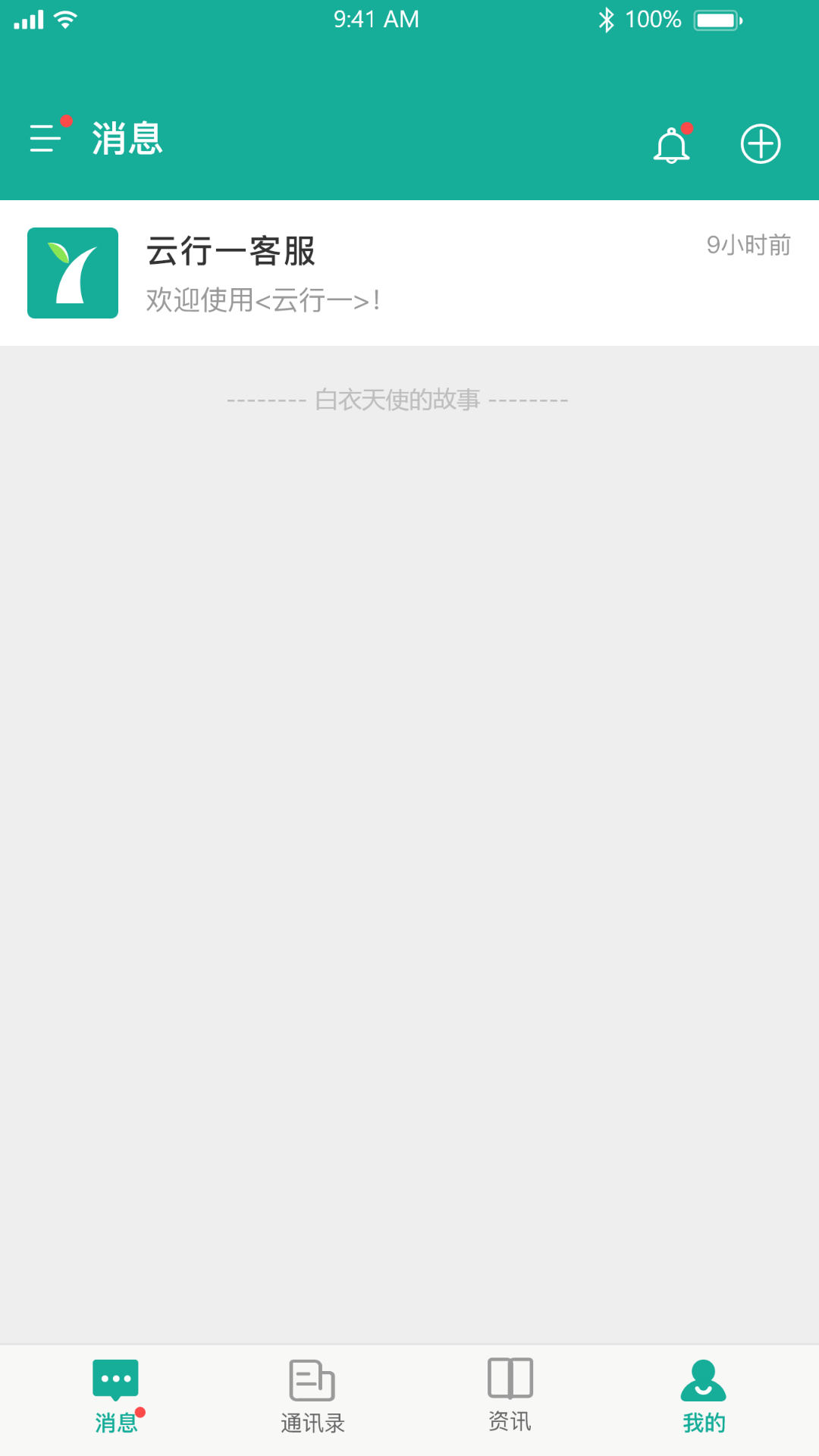The height and width of the screenshot is (1456, 819).
Task: Switch to the 资讯 tab
Action: coord(510,1397)
